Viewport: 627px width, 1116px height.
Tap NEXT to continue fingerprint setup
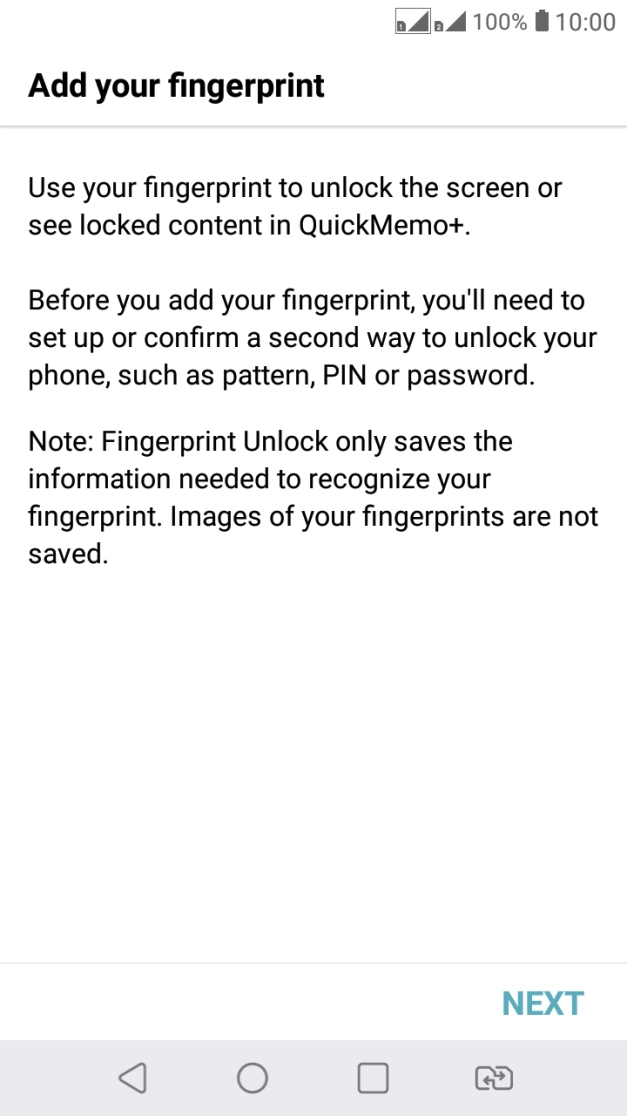click(x=542, y=1003)
